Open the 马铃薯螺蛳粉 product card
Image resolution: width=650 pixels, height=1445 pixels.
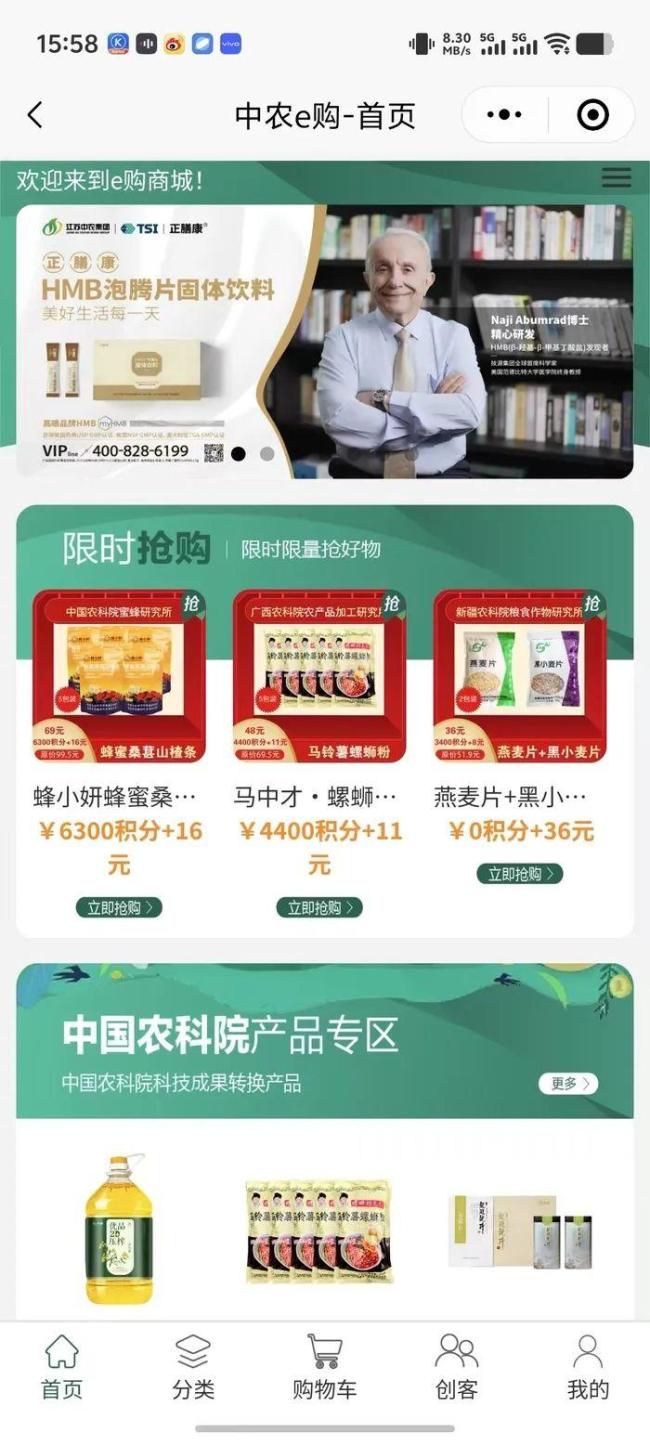tap(319, 676)
